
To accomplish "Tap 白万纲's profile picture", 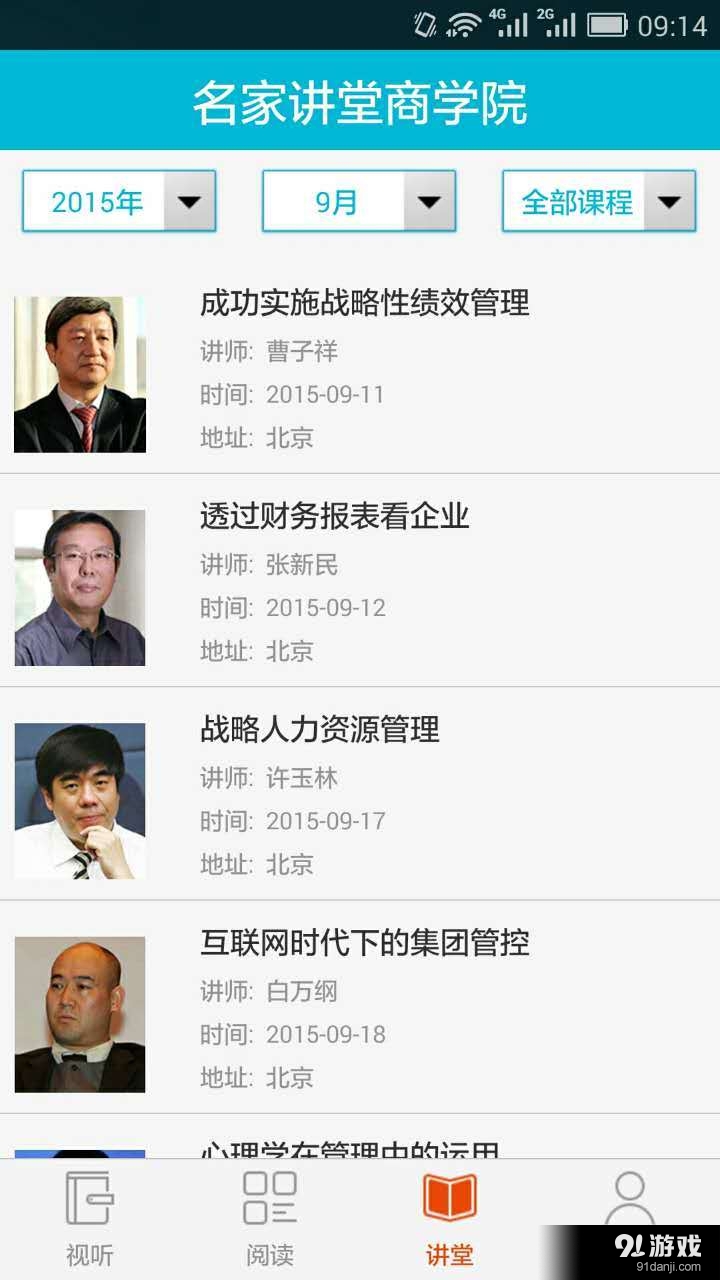I will coord(79,1013).
